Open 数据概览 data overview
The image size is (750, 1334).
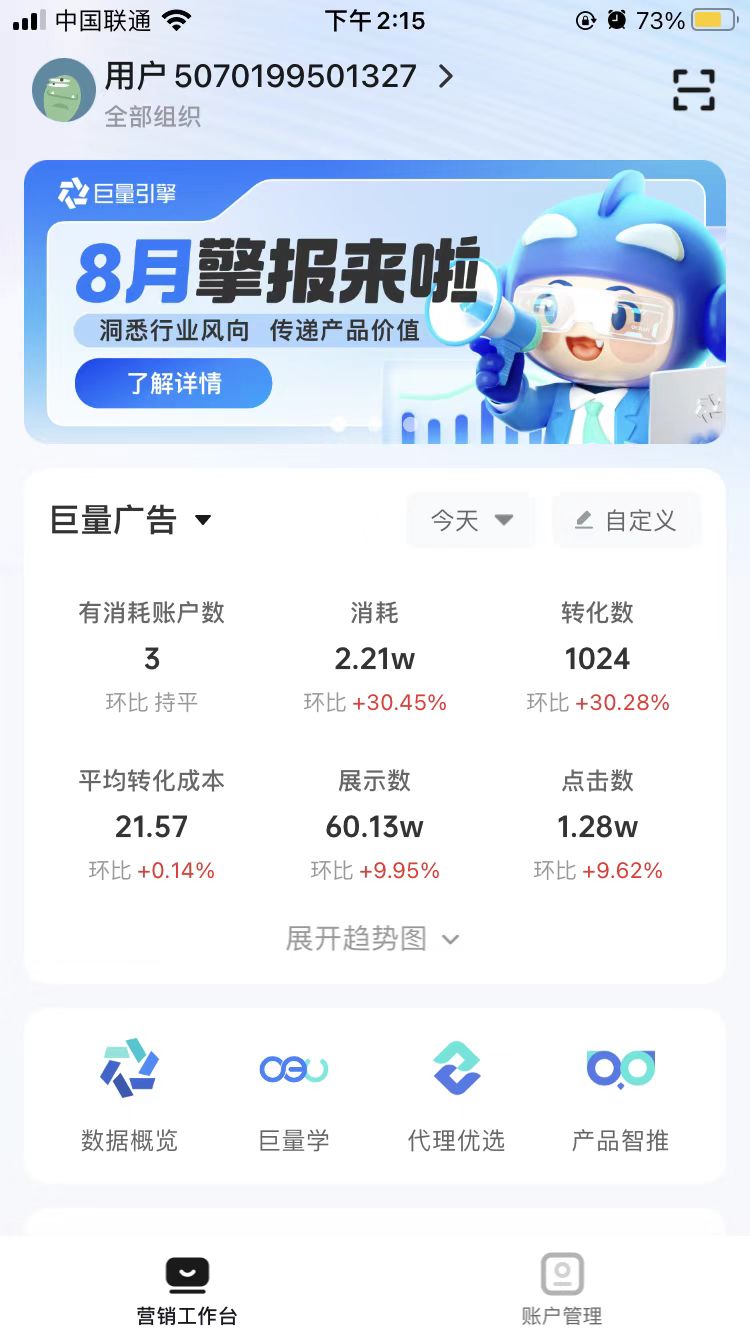coord(129,1095)
